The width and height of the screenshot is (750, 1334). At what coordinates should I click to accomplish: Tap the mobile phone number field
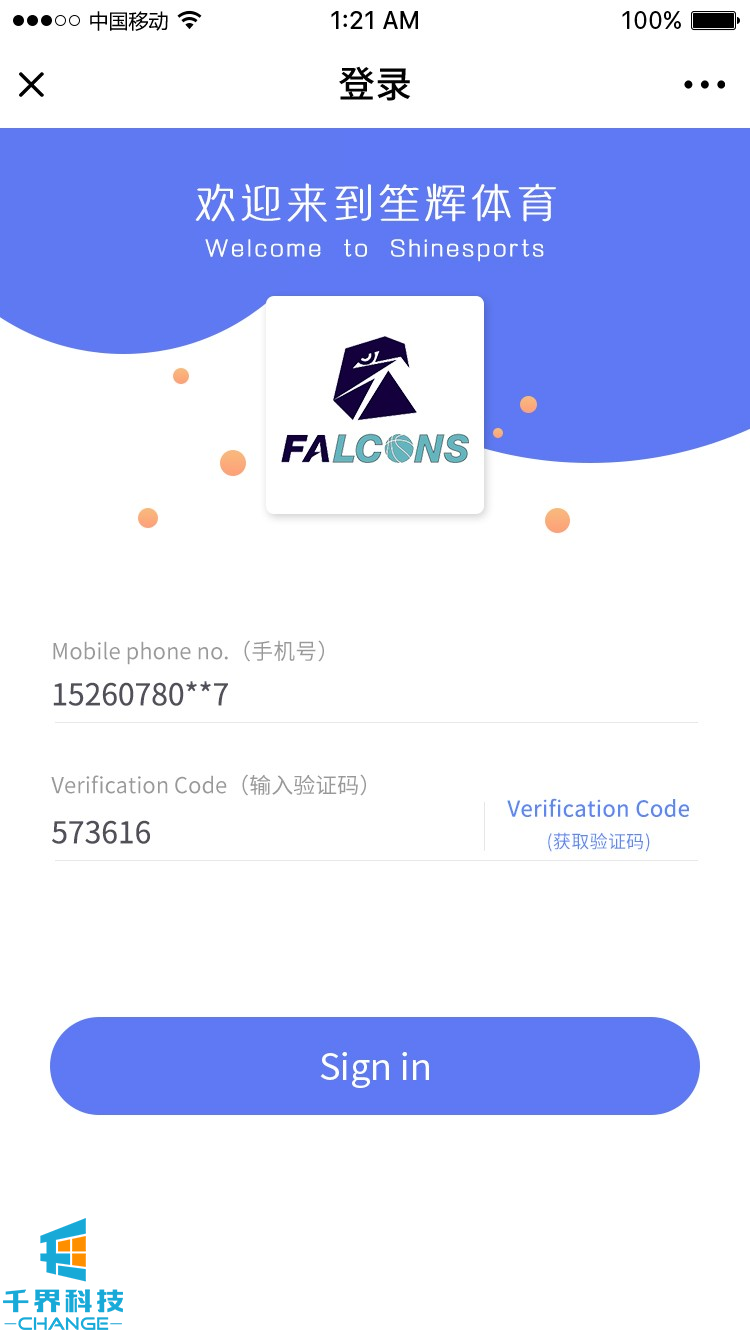(300, 694)
